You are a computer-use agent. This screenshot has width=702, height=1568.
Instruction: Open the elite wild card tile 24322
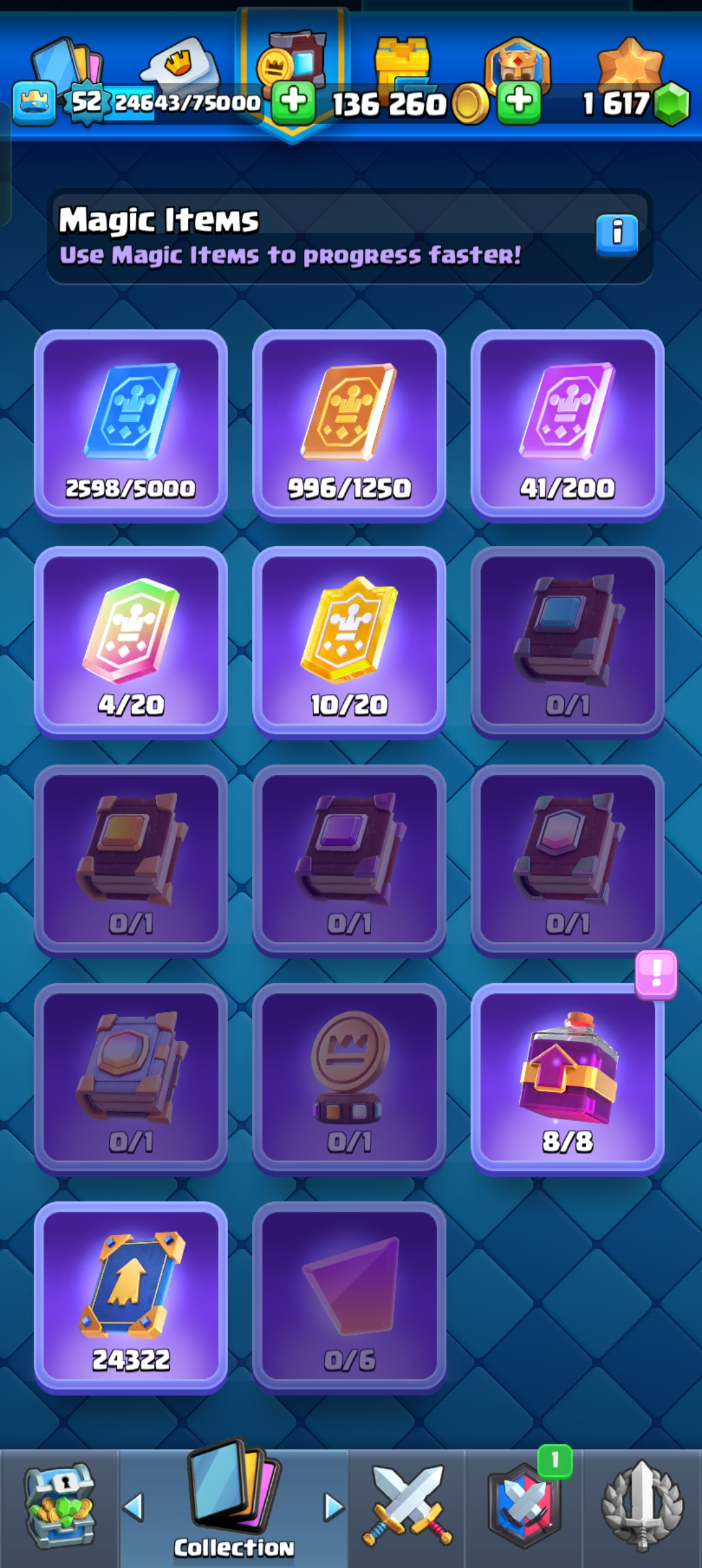tap(131, 1298)
